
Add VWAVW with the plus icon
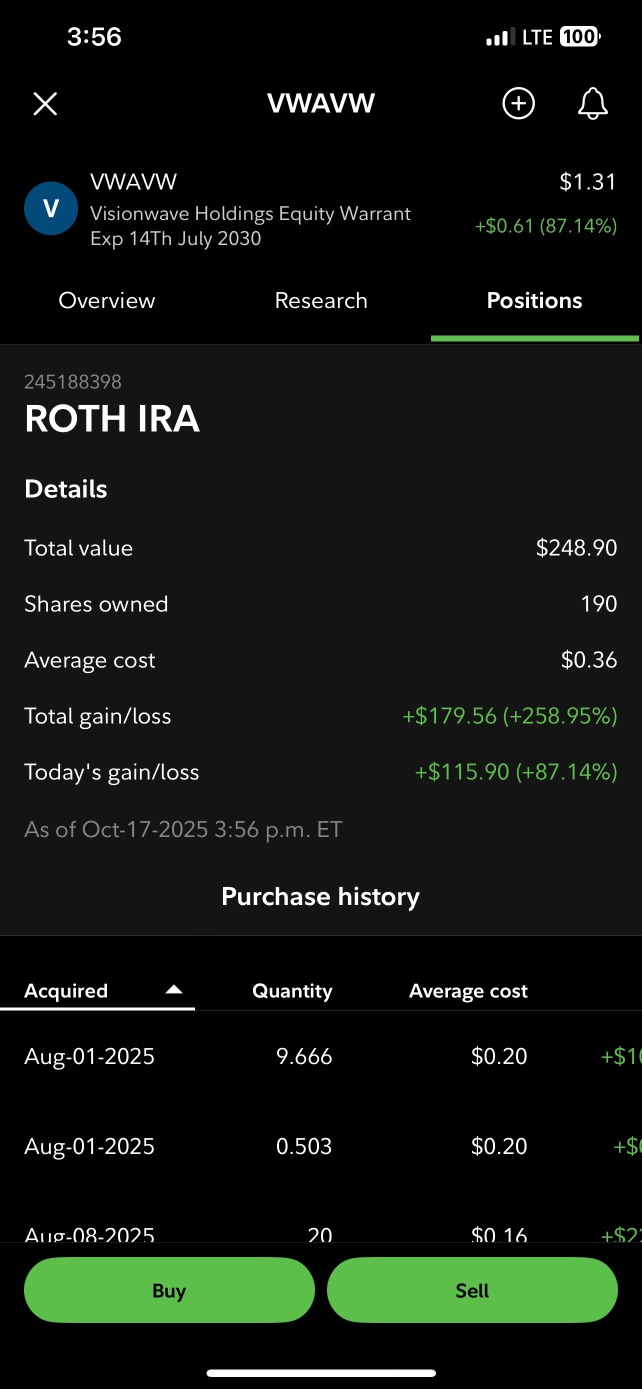518,103
